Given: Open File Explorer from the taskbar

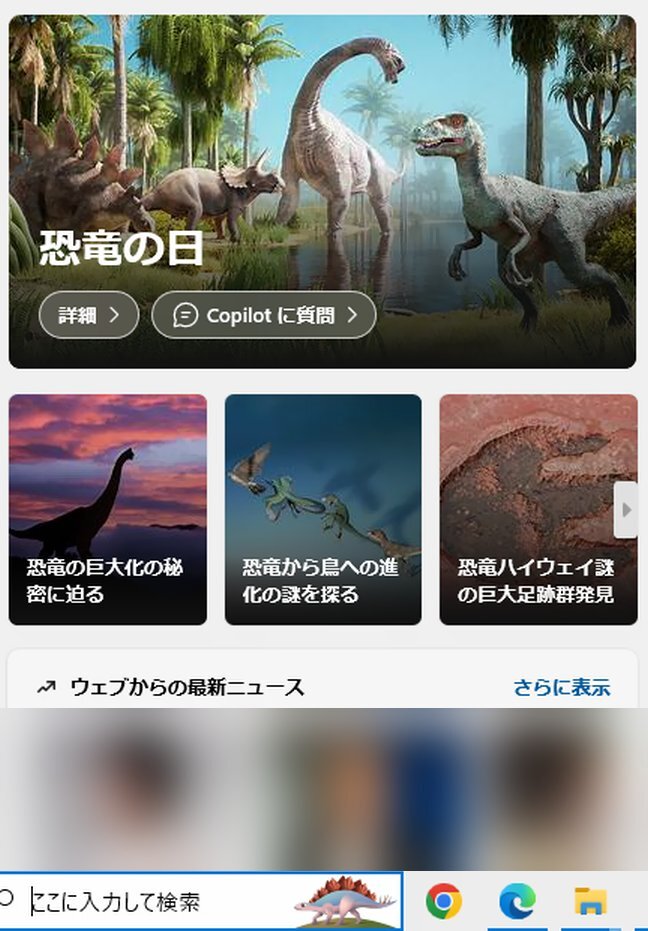Looking at the screenshot, I should [590, 902].
